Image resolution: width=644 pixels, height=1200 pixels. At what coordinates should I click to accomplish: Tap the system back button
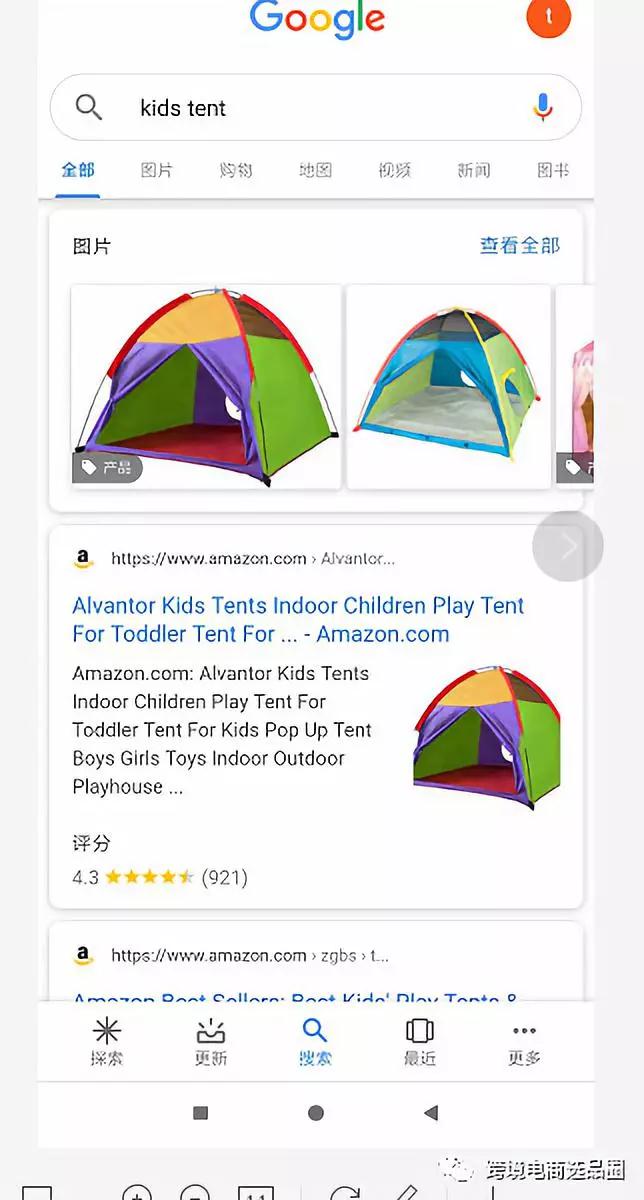coord(431,1113)
